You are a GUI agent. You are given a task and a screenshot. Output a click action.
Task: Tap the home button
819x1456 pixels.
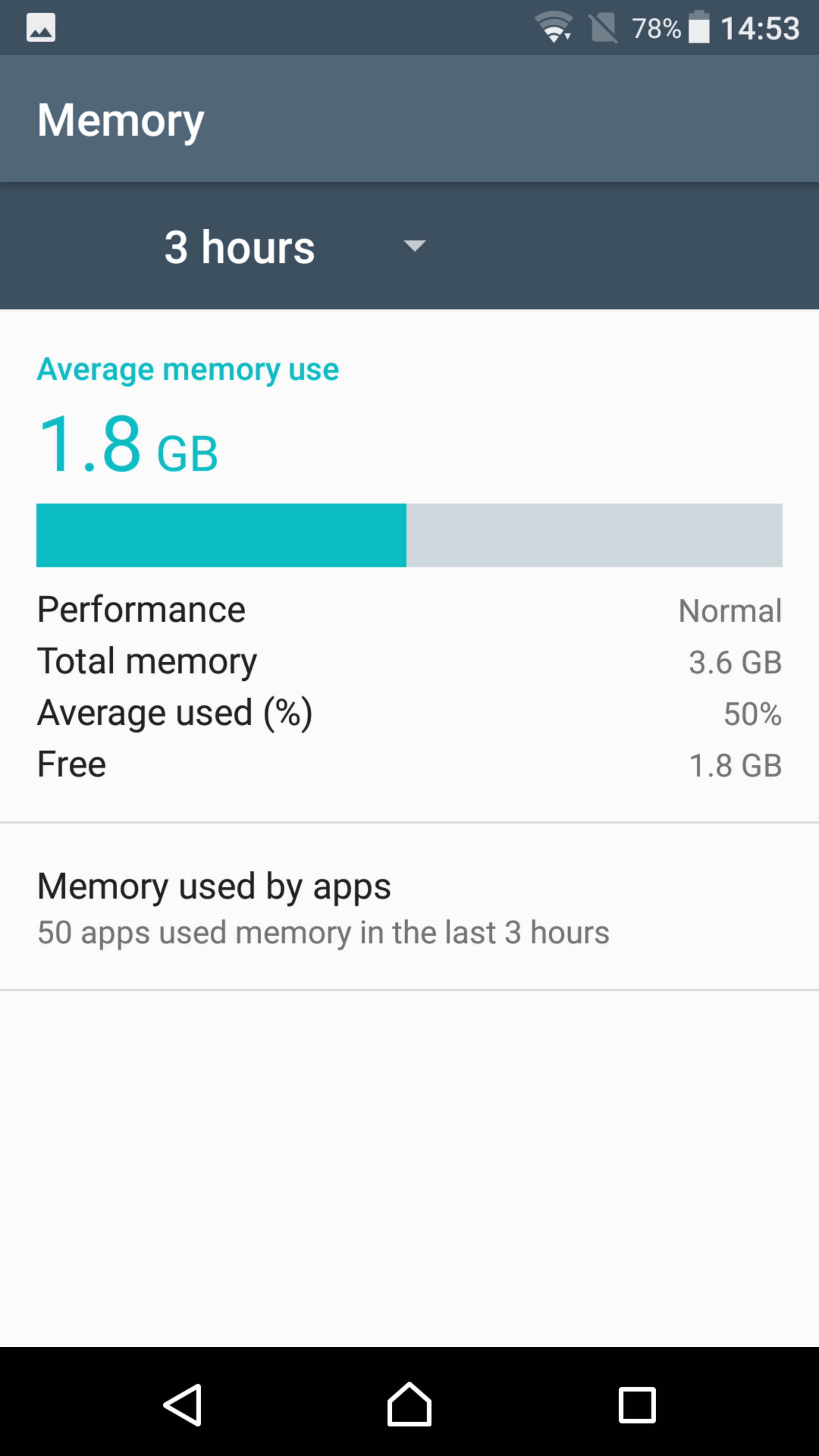click(x=409, y=1404)
